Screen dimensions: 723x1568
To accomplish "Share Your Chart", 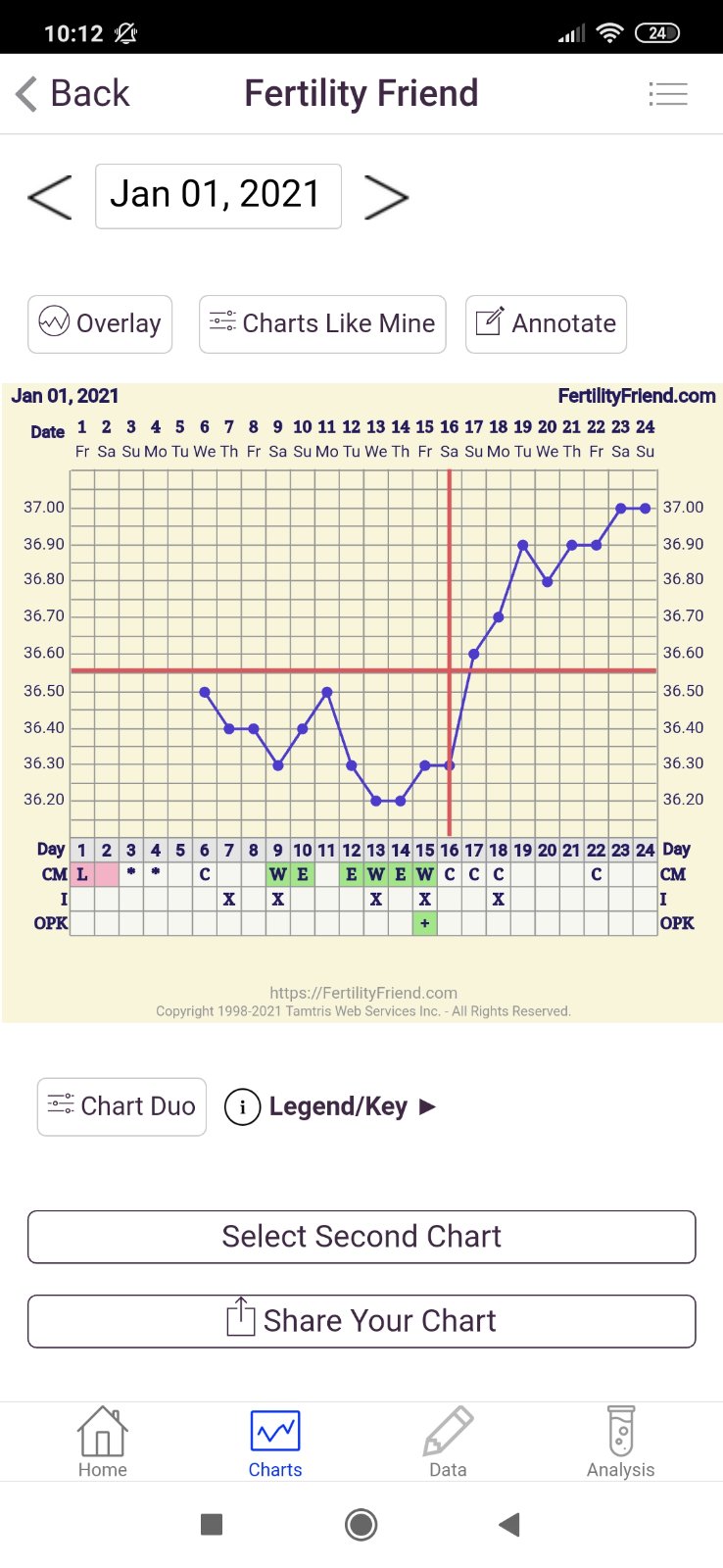I will click(x=361, y=1321).
